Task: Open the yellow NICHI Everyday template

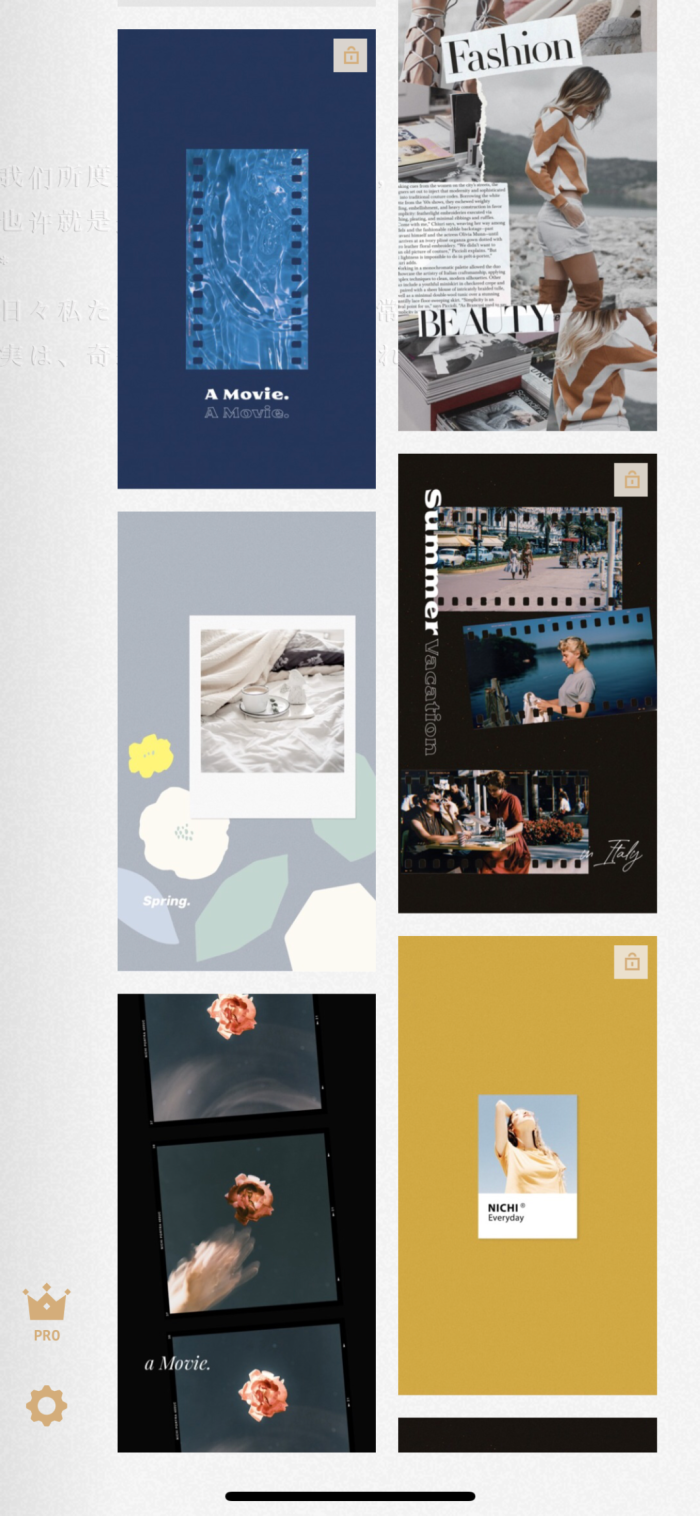Action: pyautogui.click(x=527, y=1165)
